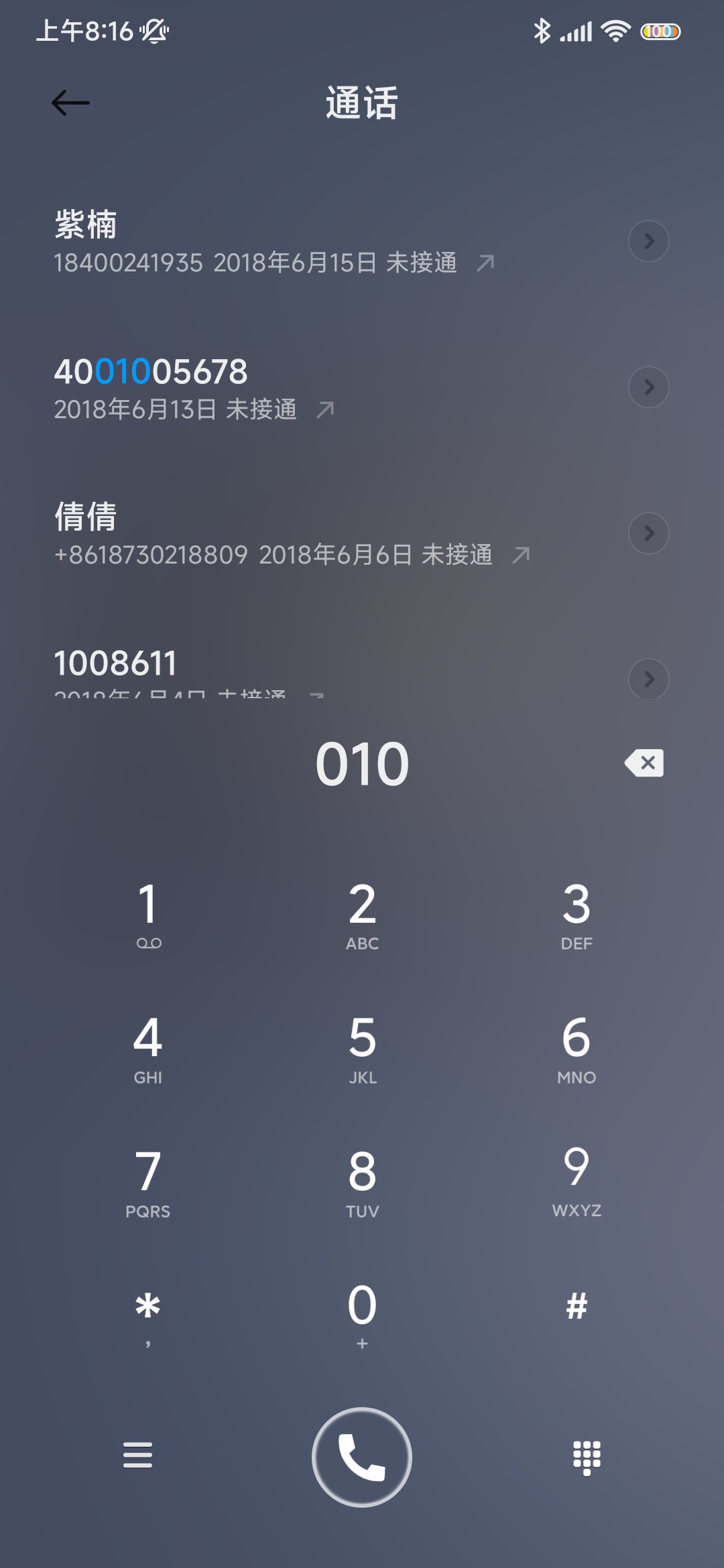The height and width of the screenshot is (1568, 724).
Task: Place the call with the phone button
Action: [362, 1457]
